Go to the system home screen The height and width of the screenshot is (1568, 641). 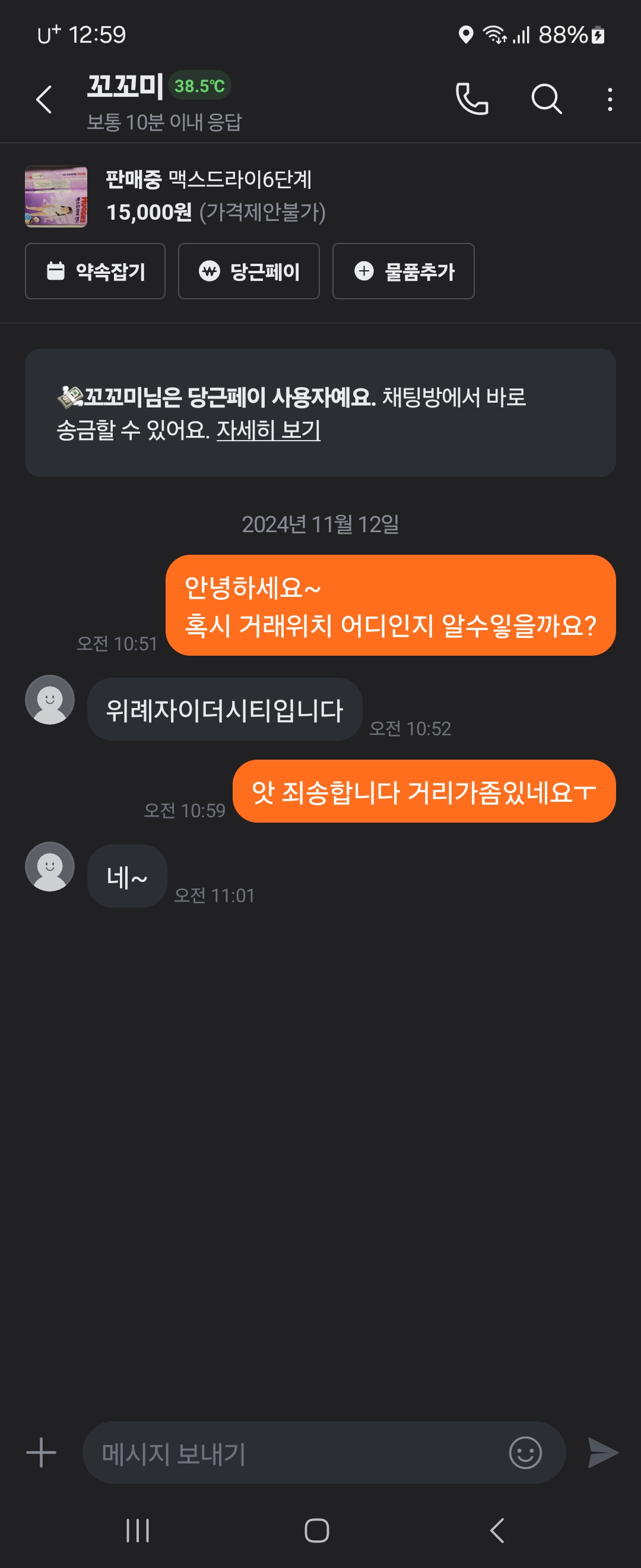click(317, 1529)
